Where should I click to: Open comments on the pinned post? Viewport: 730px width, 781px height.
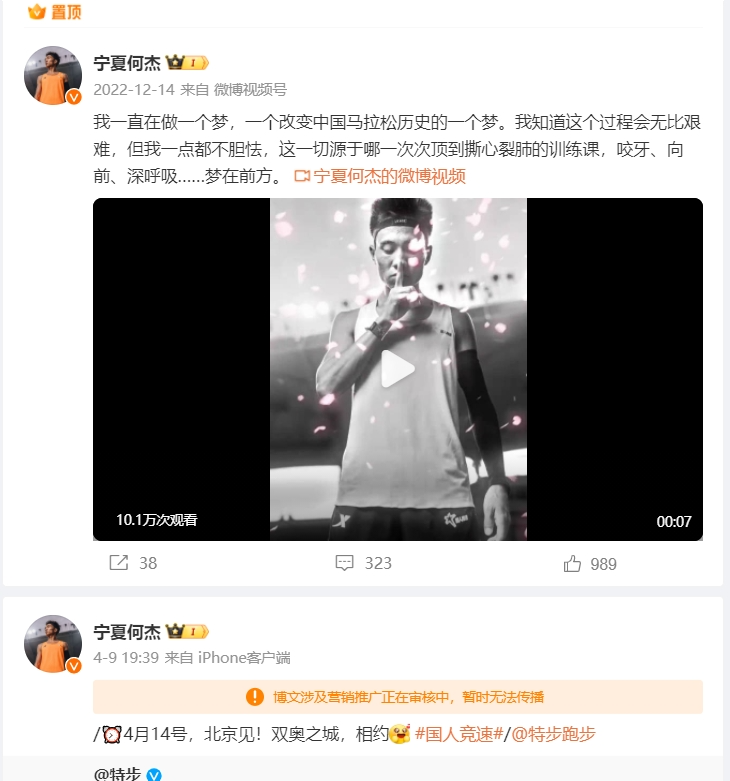[x=363, y=563]
